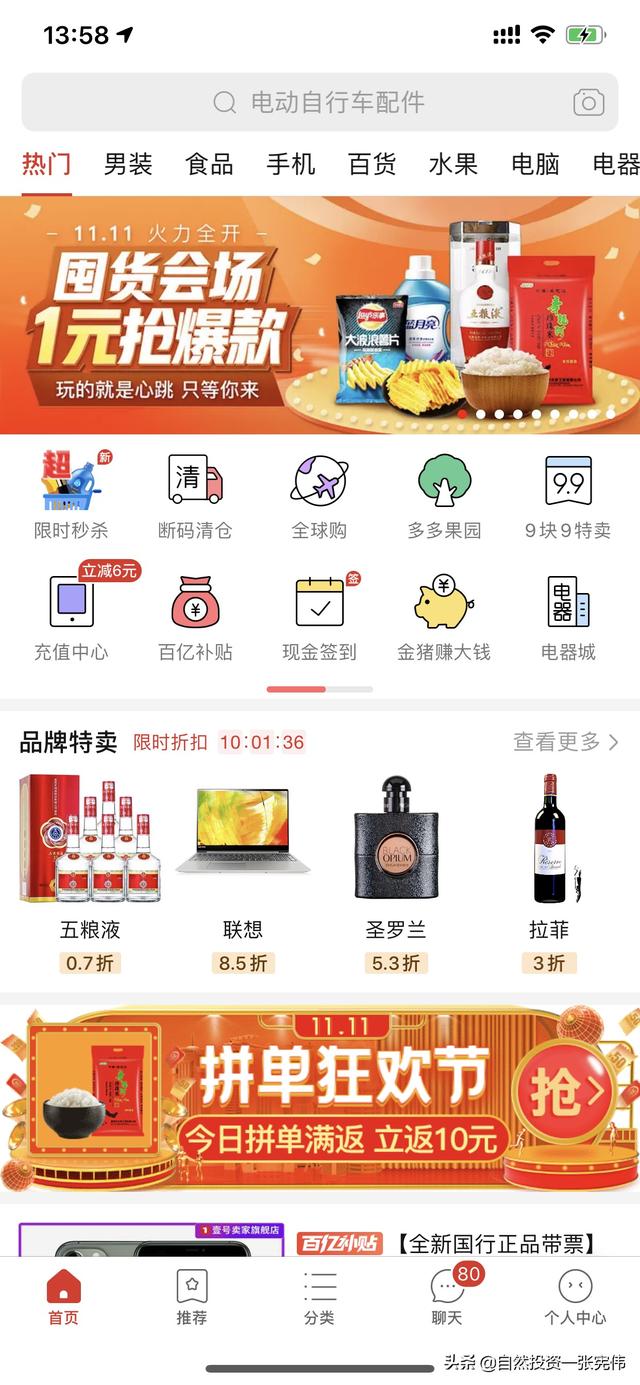The width and height of the screenshot is (640, 1385).
Task: Launch 多多果园 orchard
Action: (444, 495)
